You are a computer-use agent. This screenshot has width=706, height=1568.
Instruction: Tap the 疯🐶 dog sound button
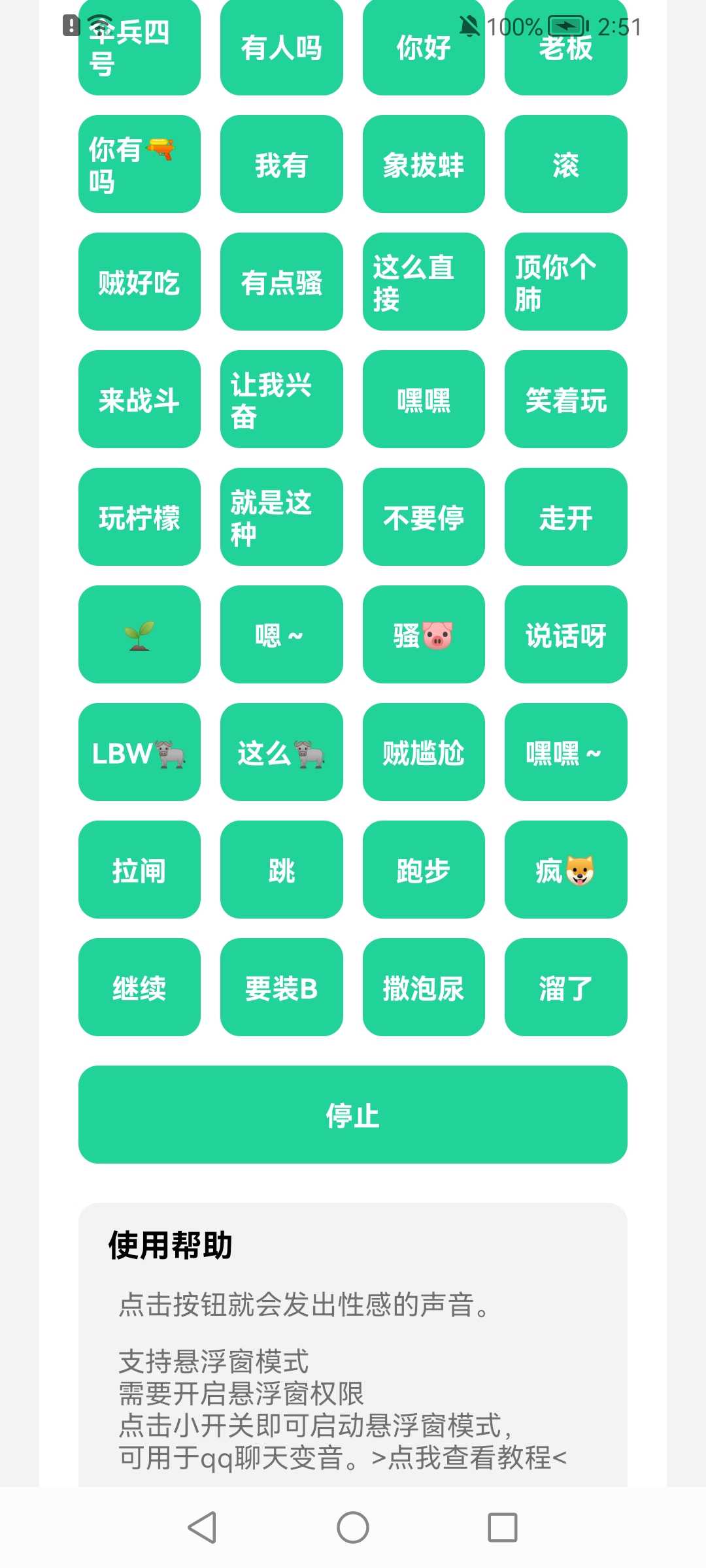coord(565,870)
